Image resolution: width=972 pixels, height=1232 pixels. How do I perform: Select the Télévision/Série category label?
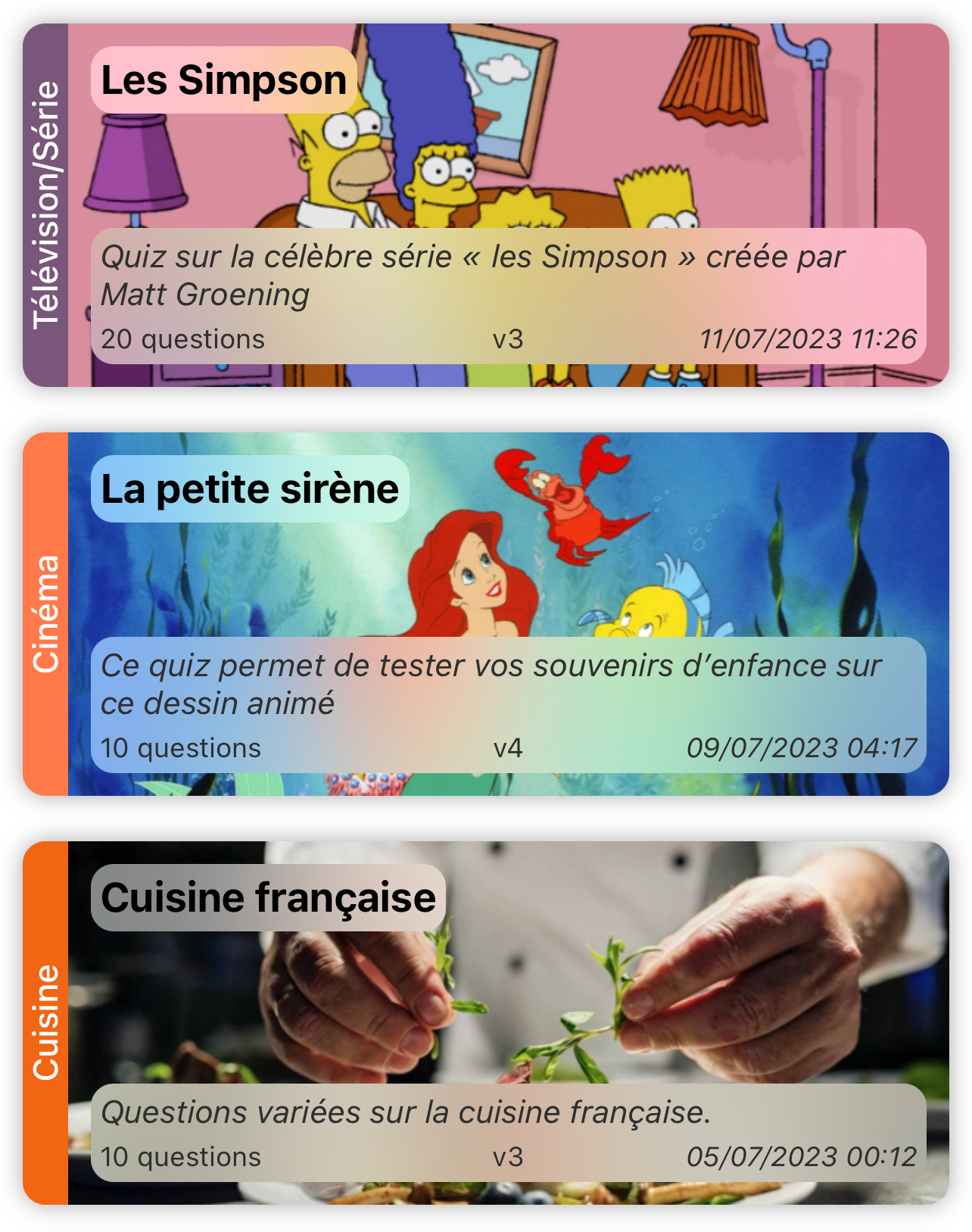(45, 204)
